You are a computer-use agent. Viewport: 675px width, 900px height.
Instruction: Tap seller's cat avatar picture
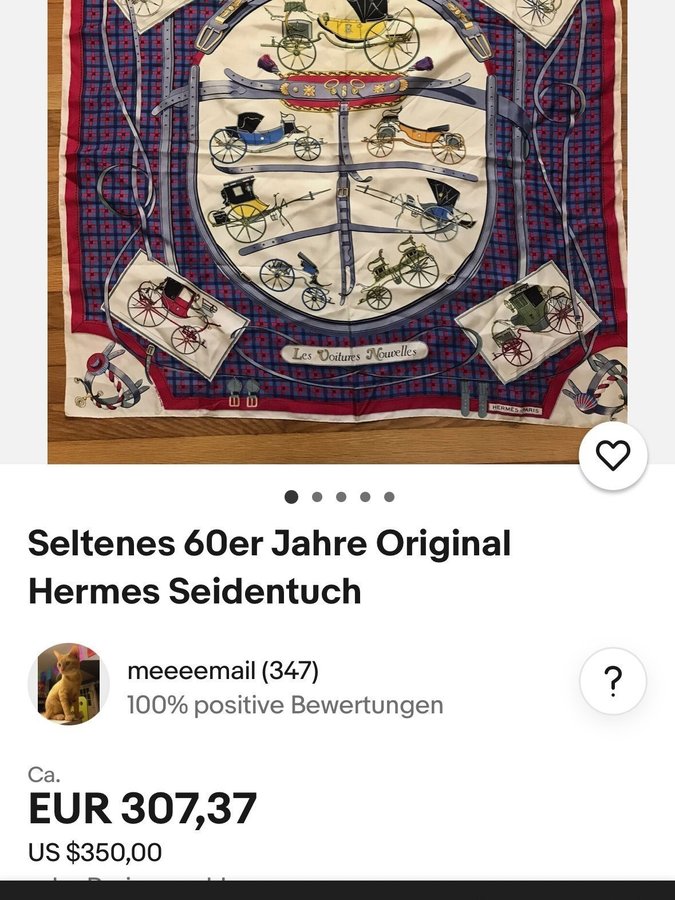click(68, 683)
